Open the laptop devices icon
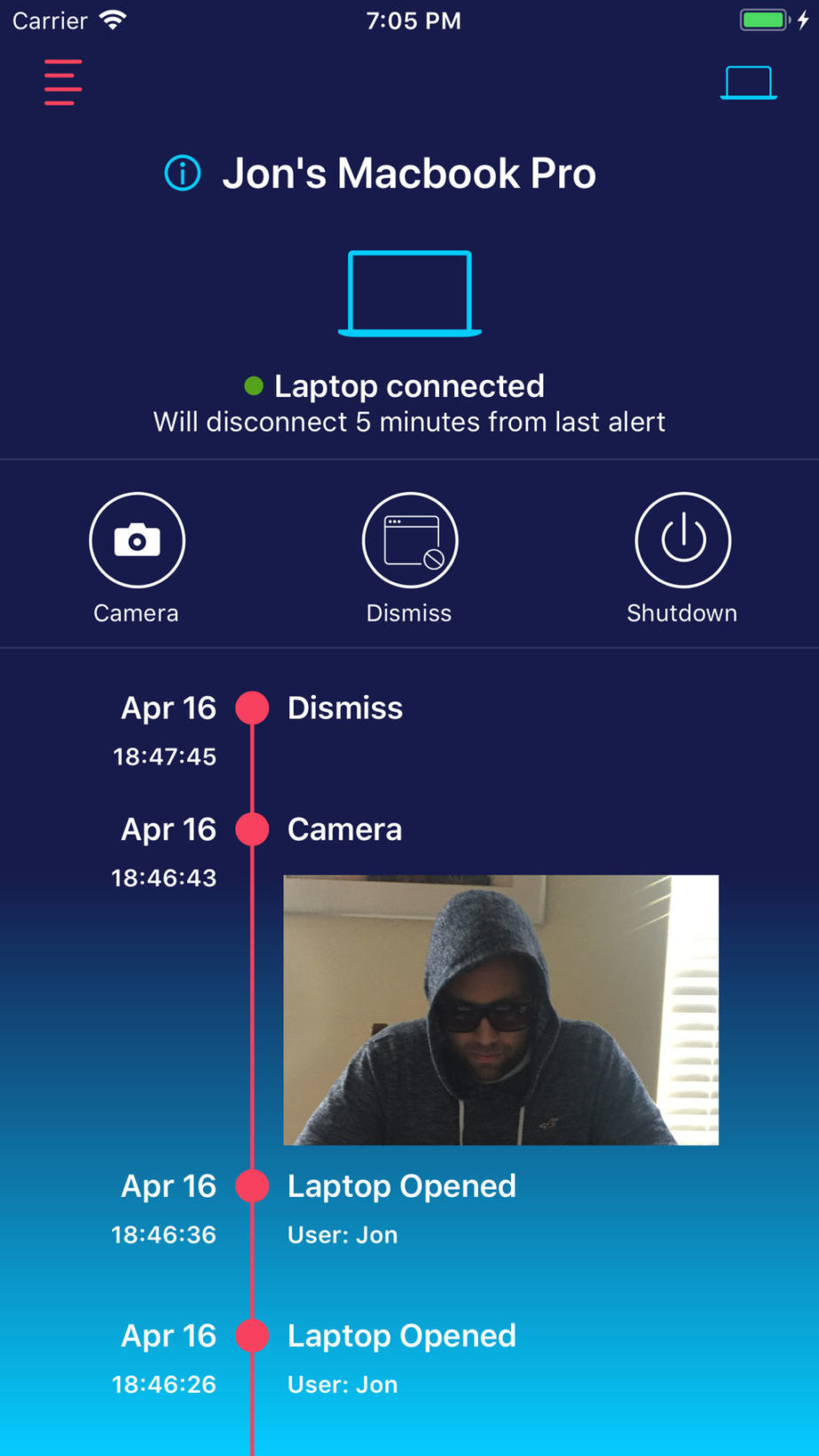Image resolution: width=819 pixels, height=1456 pixels. click(x=748, y=83)
